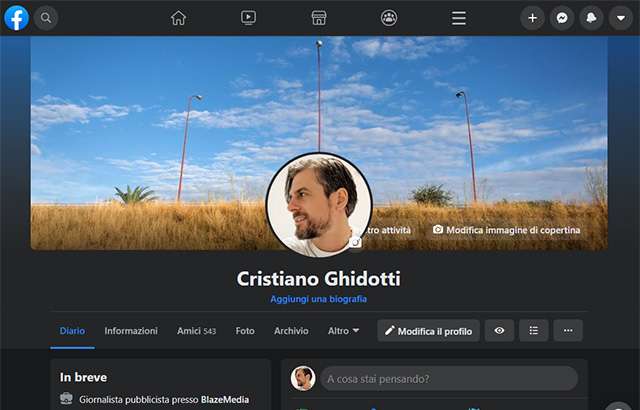Switch to the Informazioni tab
The width and height of the screenshot is (640, 410).
[131, 331]
